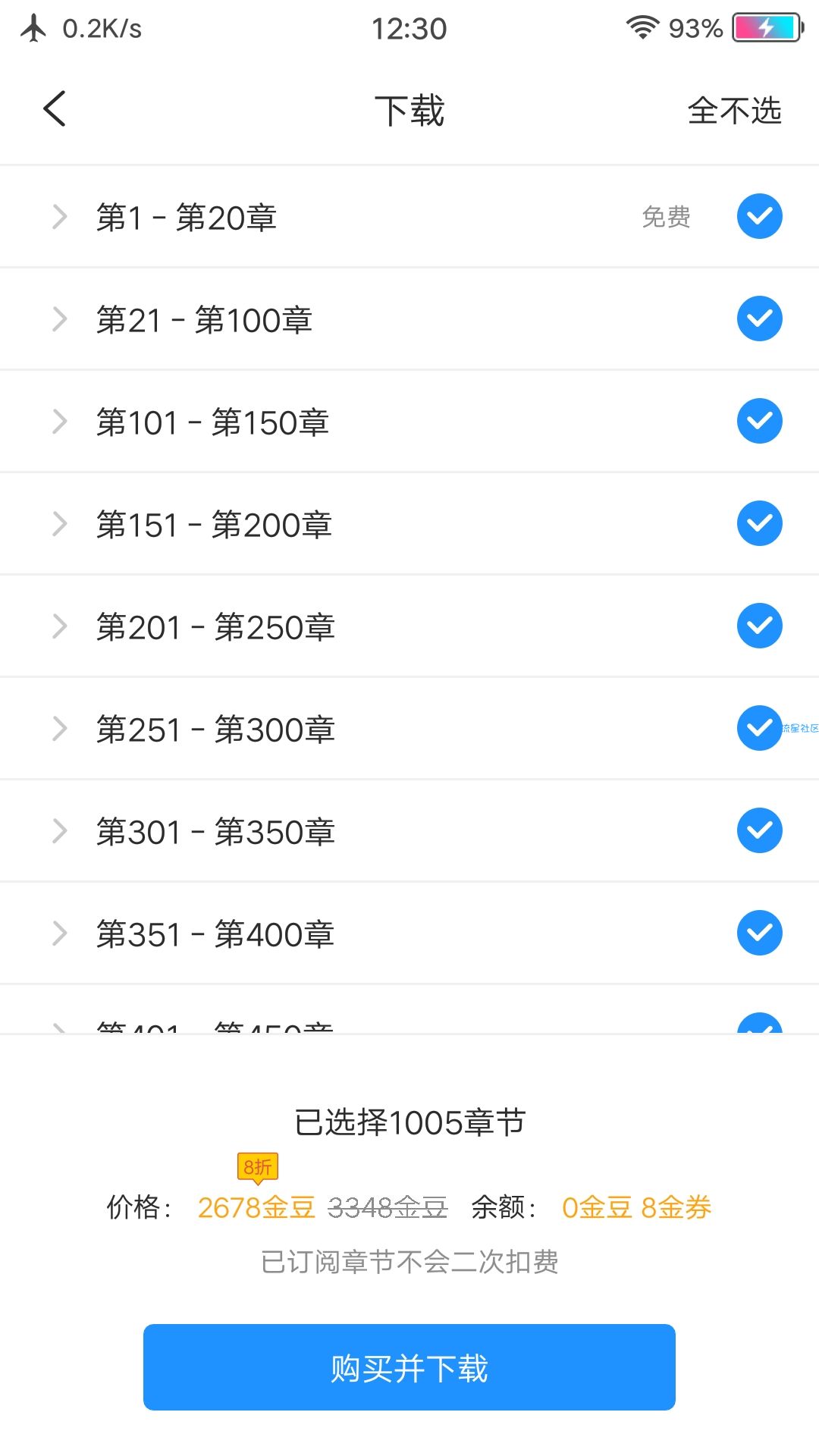
Task: Uncheck the 第21 - 第100章 checkbox
Action: click(760, 318)
